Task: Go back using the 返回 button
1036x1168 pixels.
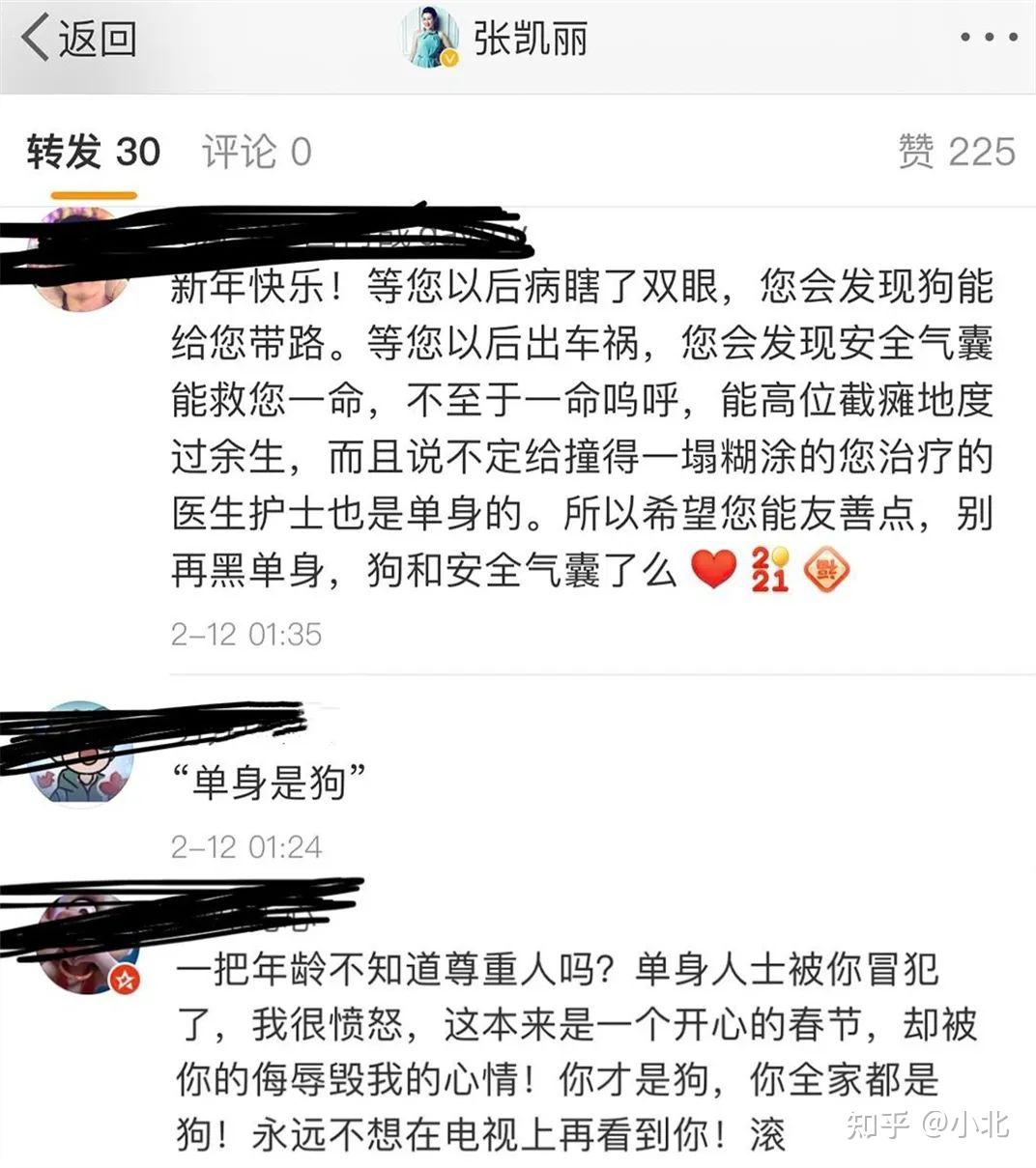Action: point(79,39)
